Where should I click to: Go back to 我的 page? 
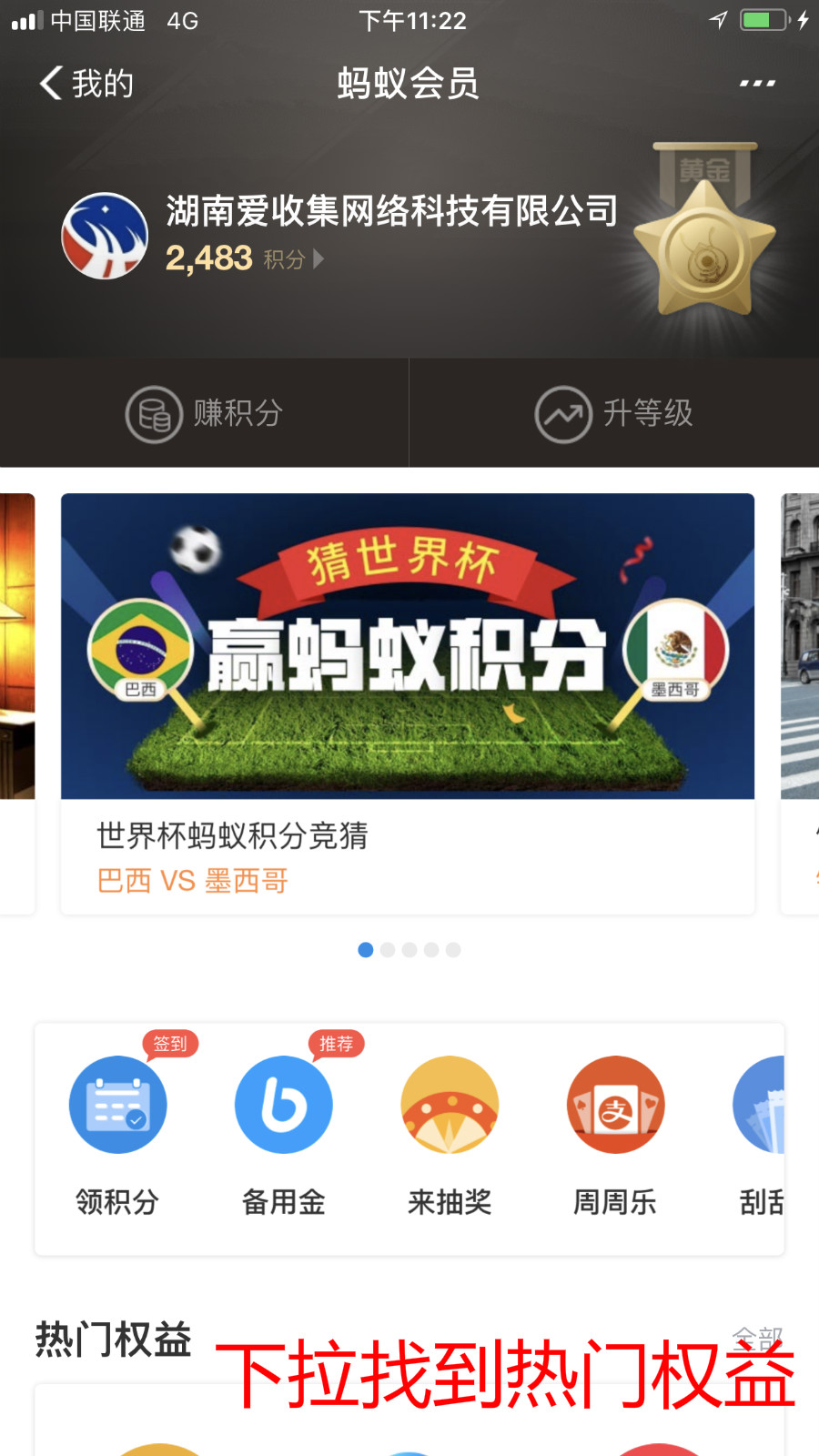coord(86,84)
